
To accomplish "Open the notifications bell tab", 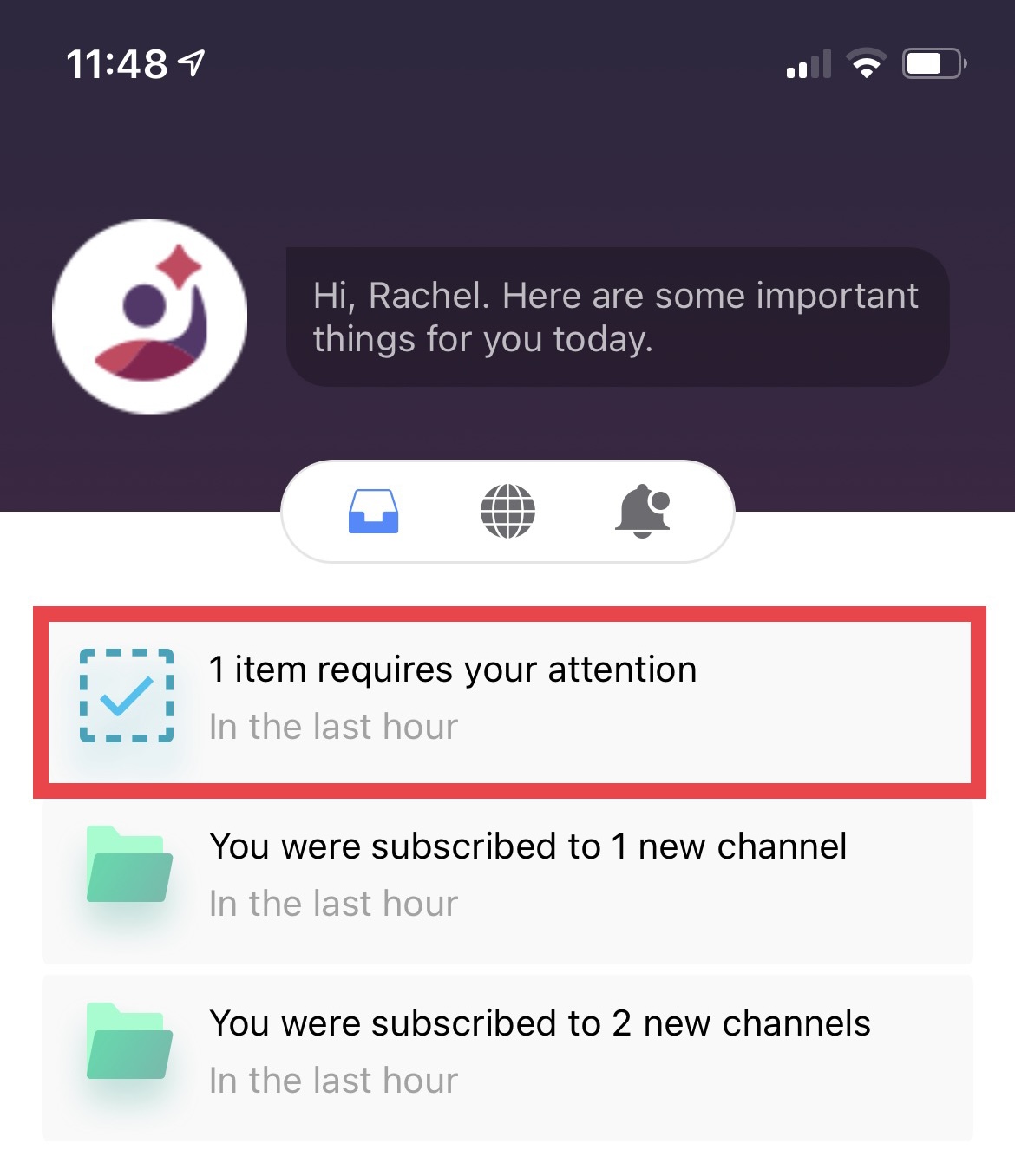I will tap(642, 511).
